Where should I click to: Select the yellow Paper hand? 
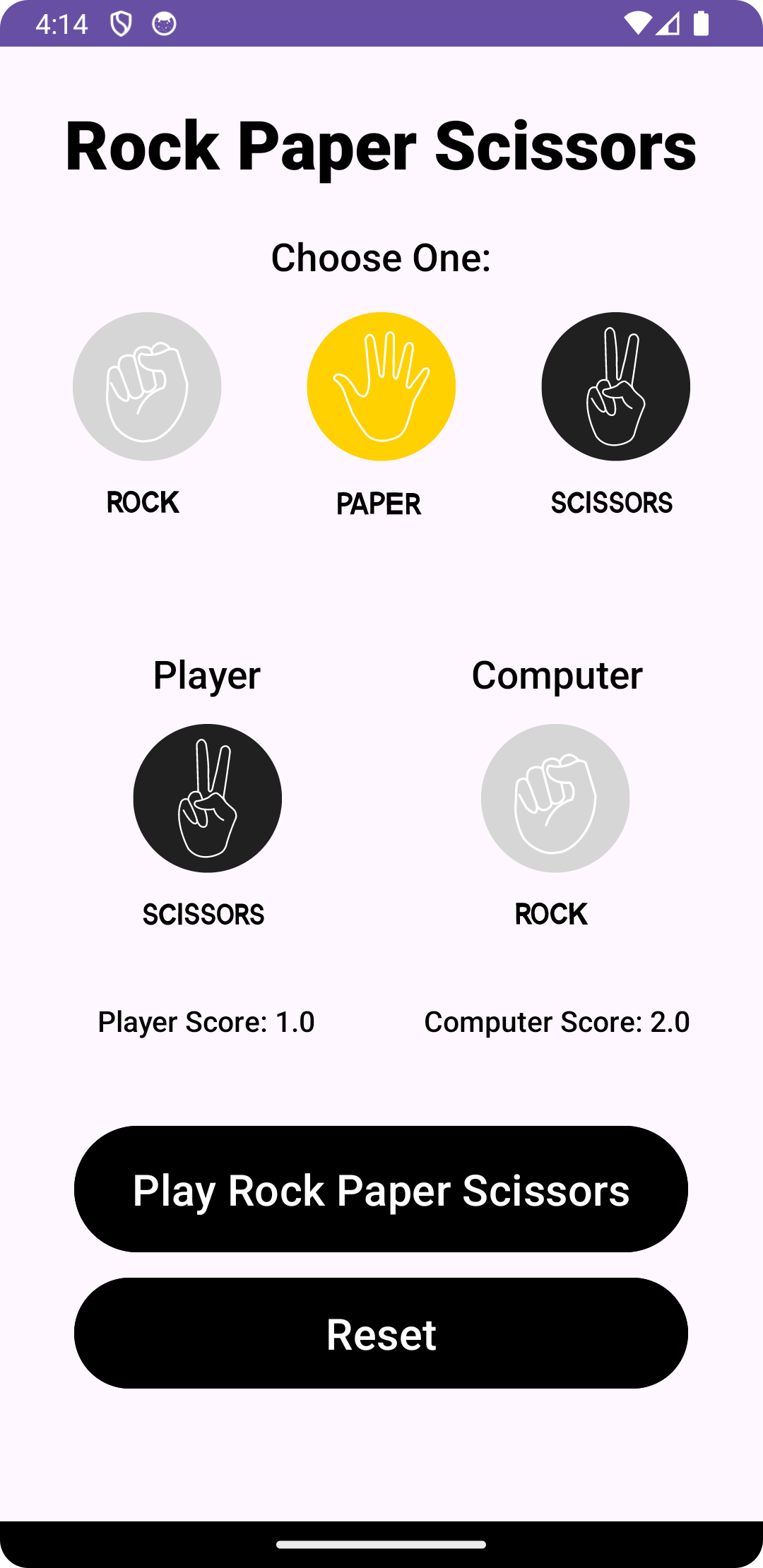click(381, 386)
